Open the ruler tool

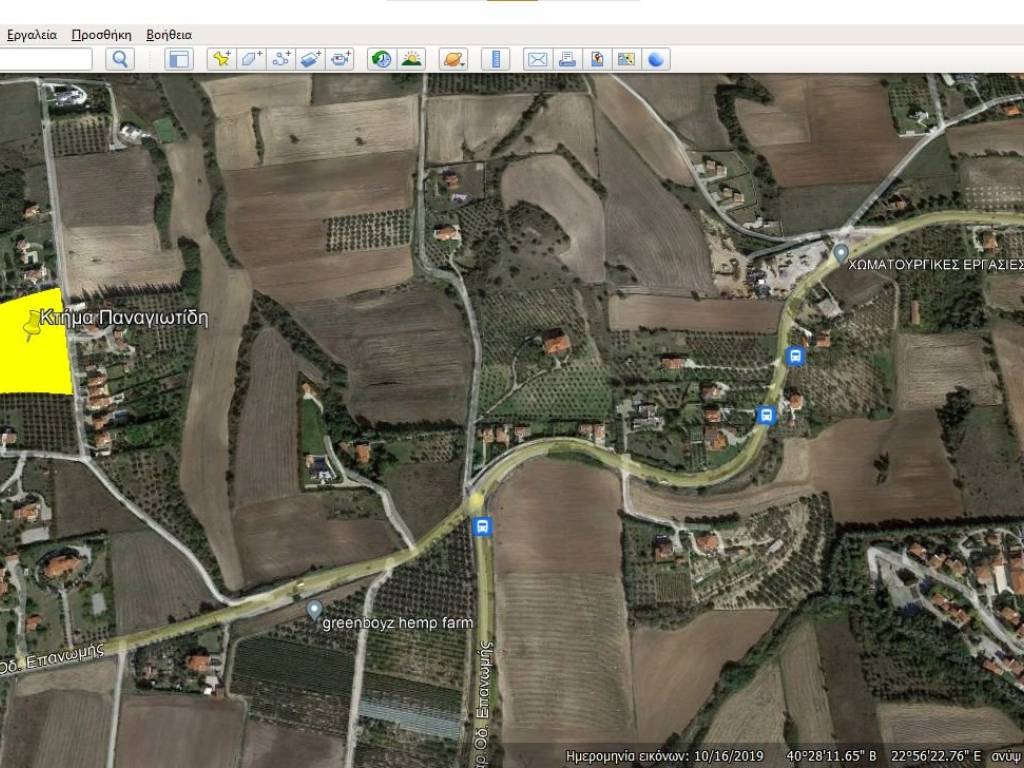tap(495, 59)
